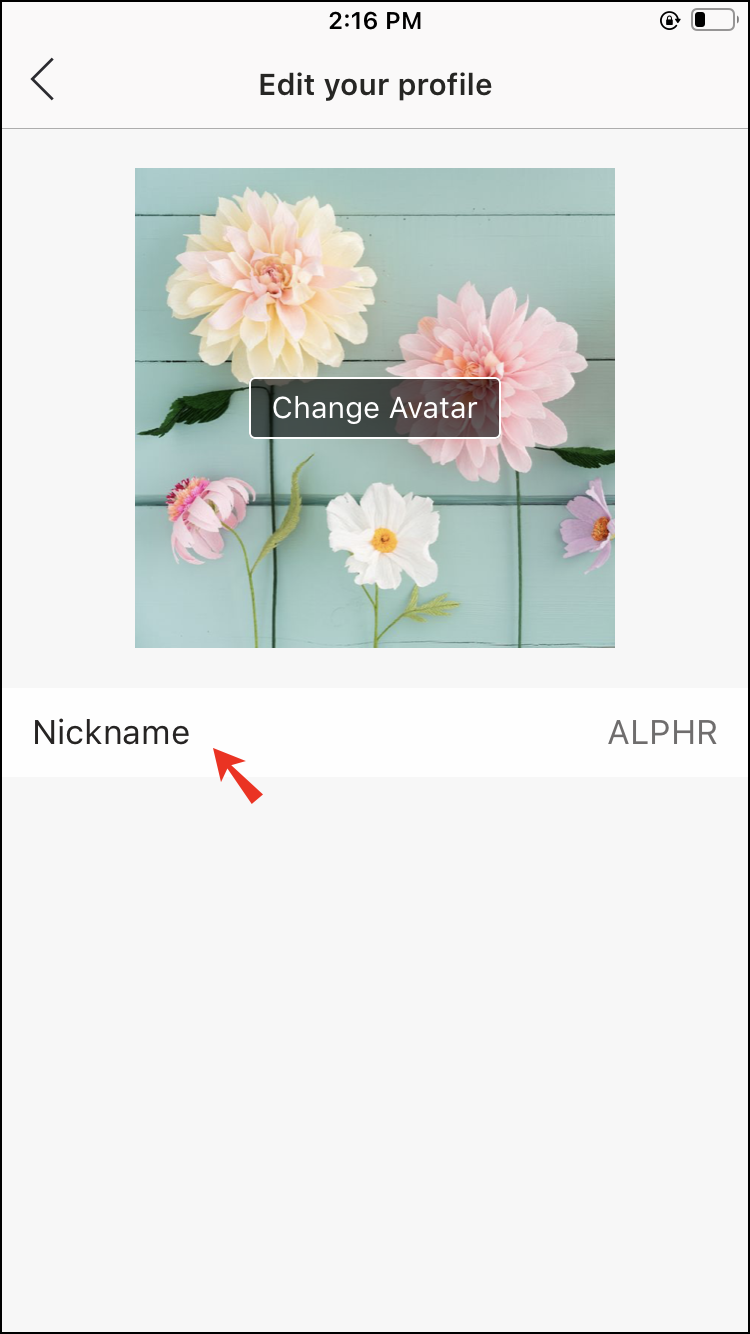Open the Nickname row to edit it

tap(374, 732)
